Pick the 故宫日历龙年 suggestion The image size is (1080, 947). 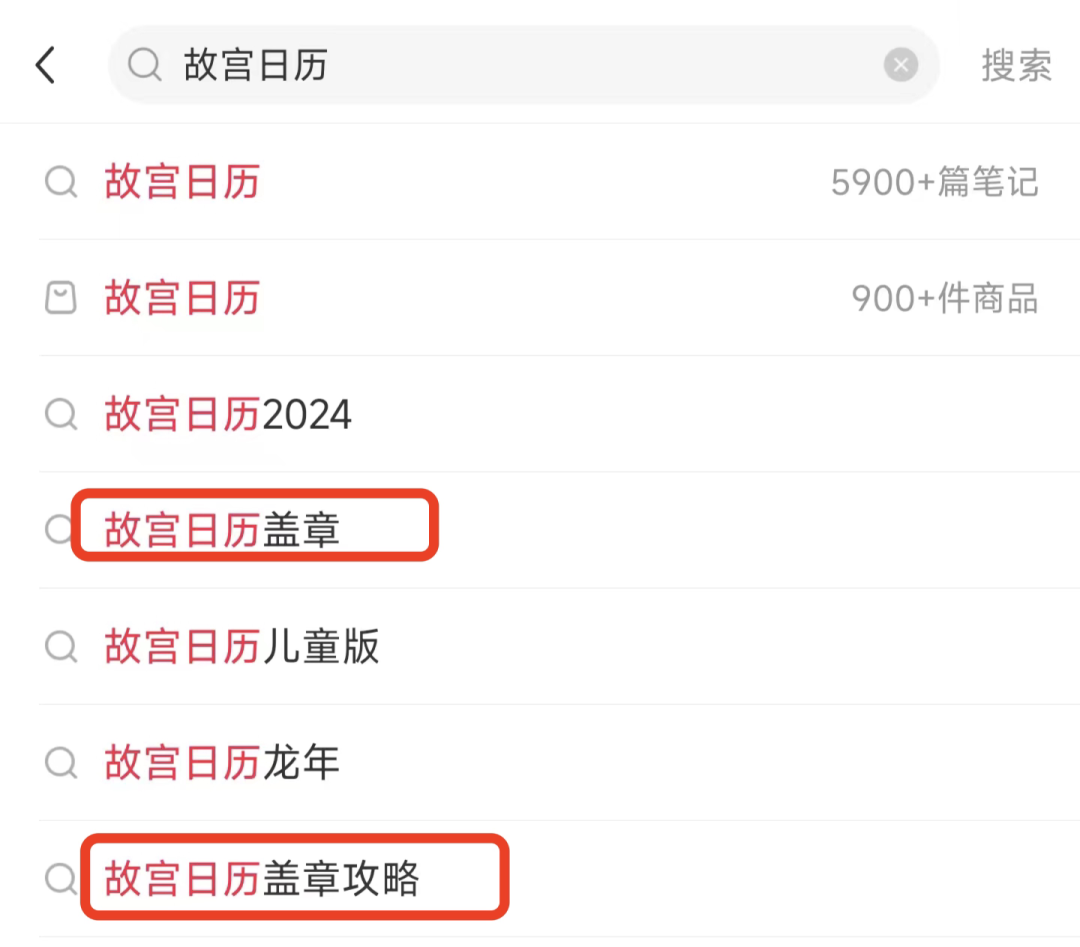(540, 762)
